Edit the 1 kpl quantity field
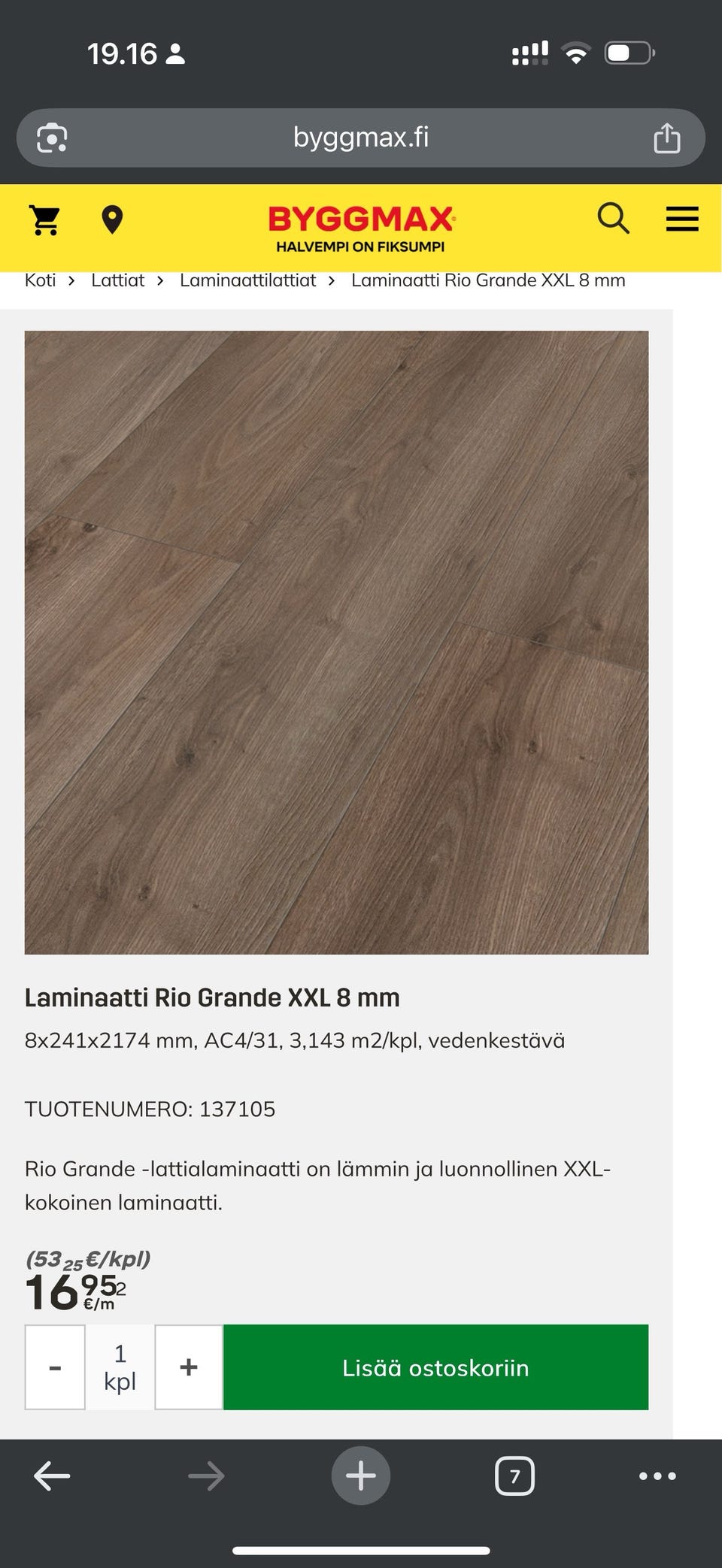Screen dimensions: 722x1568 pyautogui.click(x=120, y=1367)
